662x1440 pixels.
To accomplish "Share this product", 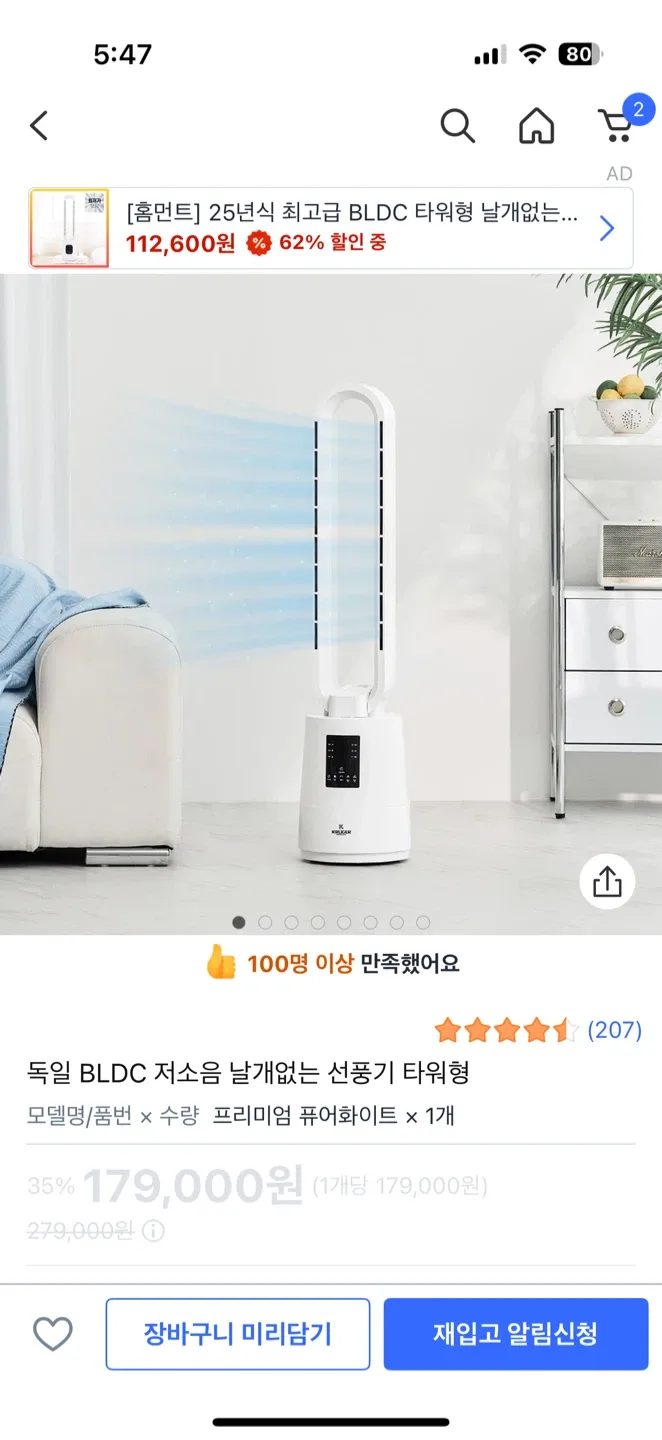I will click(607, 881).
